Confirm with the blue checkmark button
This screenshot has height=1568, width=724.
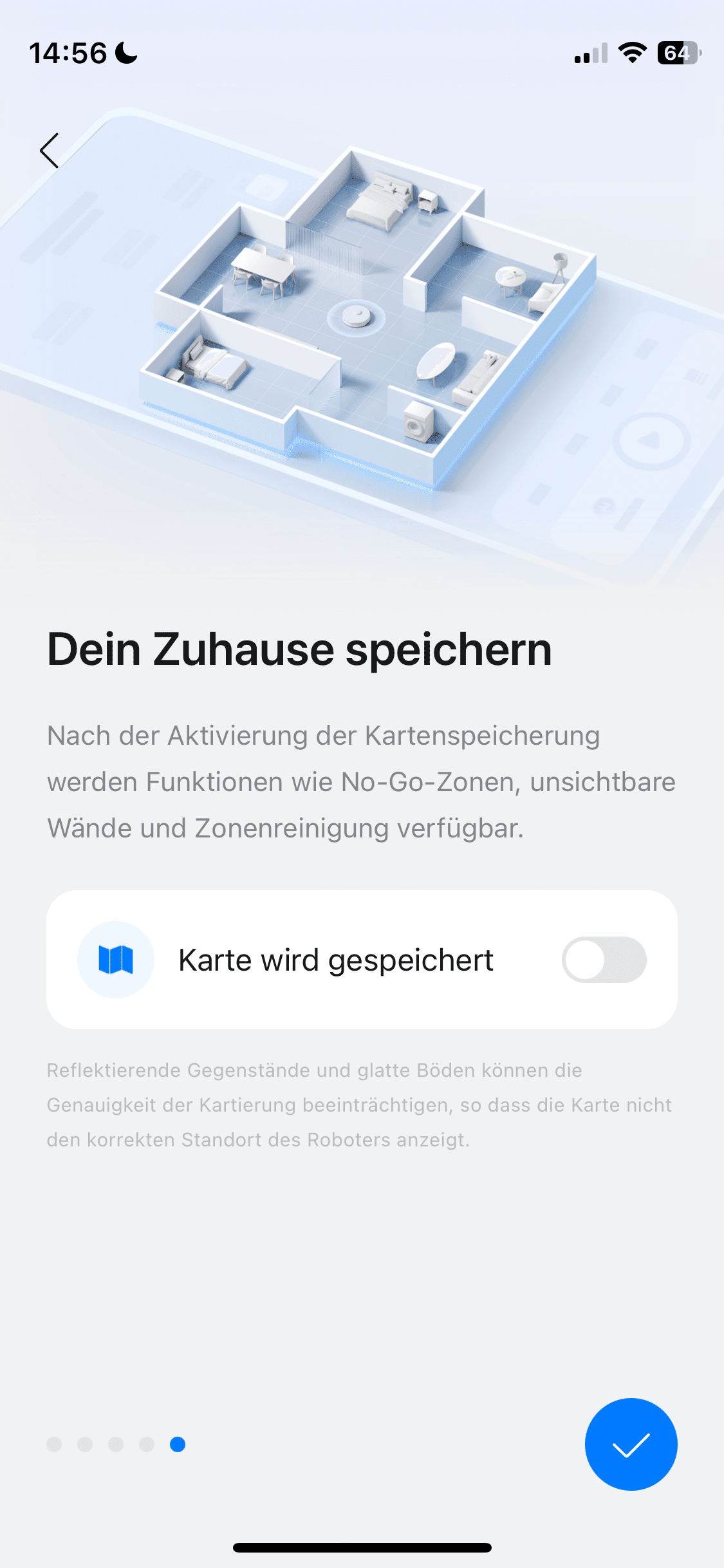click(631, 1444)
